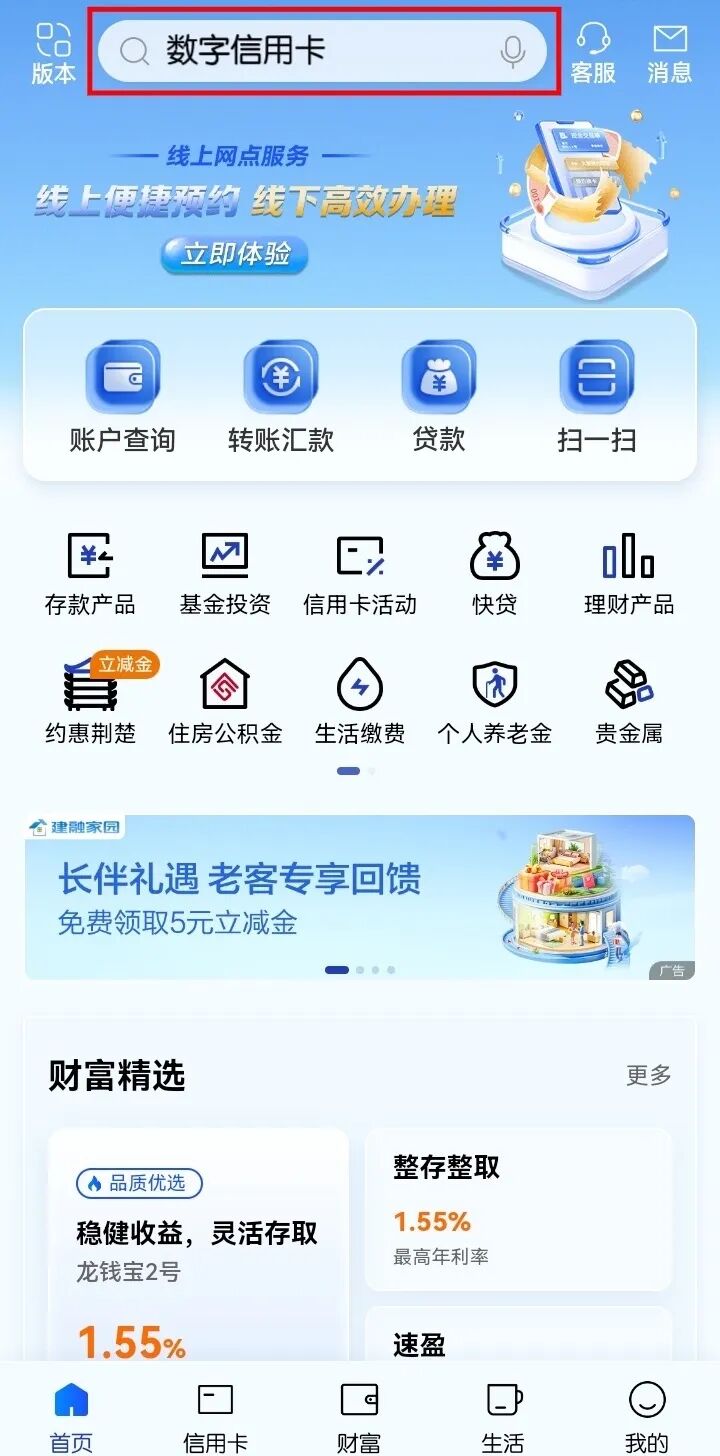This screenshot has height=1456, width=720.
Task: Switch to the 财富 tab
Action: (359, 1415)
